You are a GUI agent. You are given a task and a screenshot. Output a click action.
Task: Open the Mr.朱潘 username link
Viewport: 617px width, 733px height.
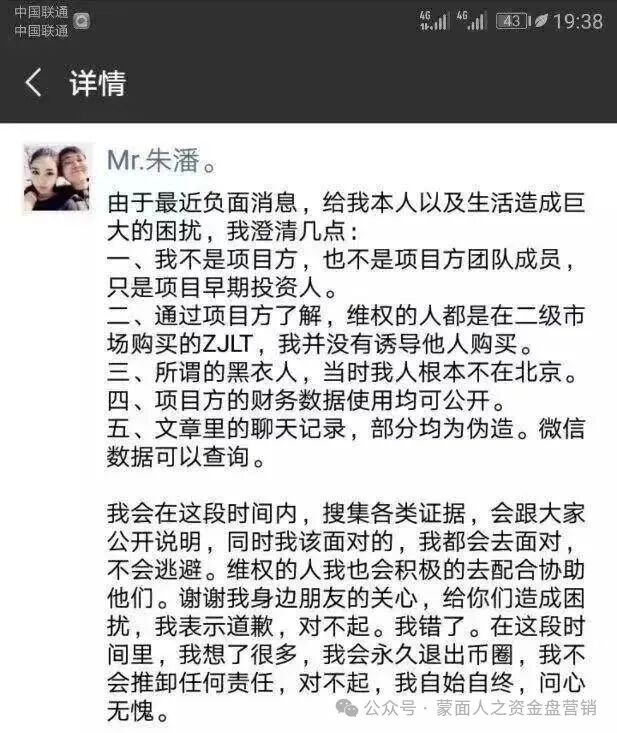click(x=158, y=160)
